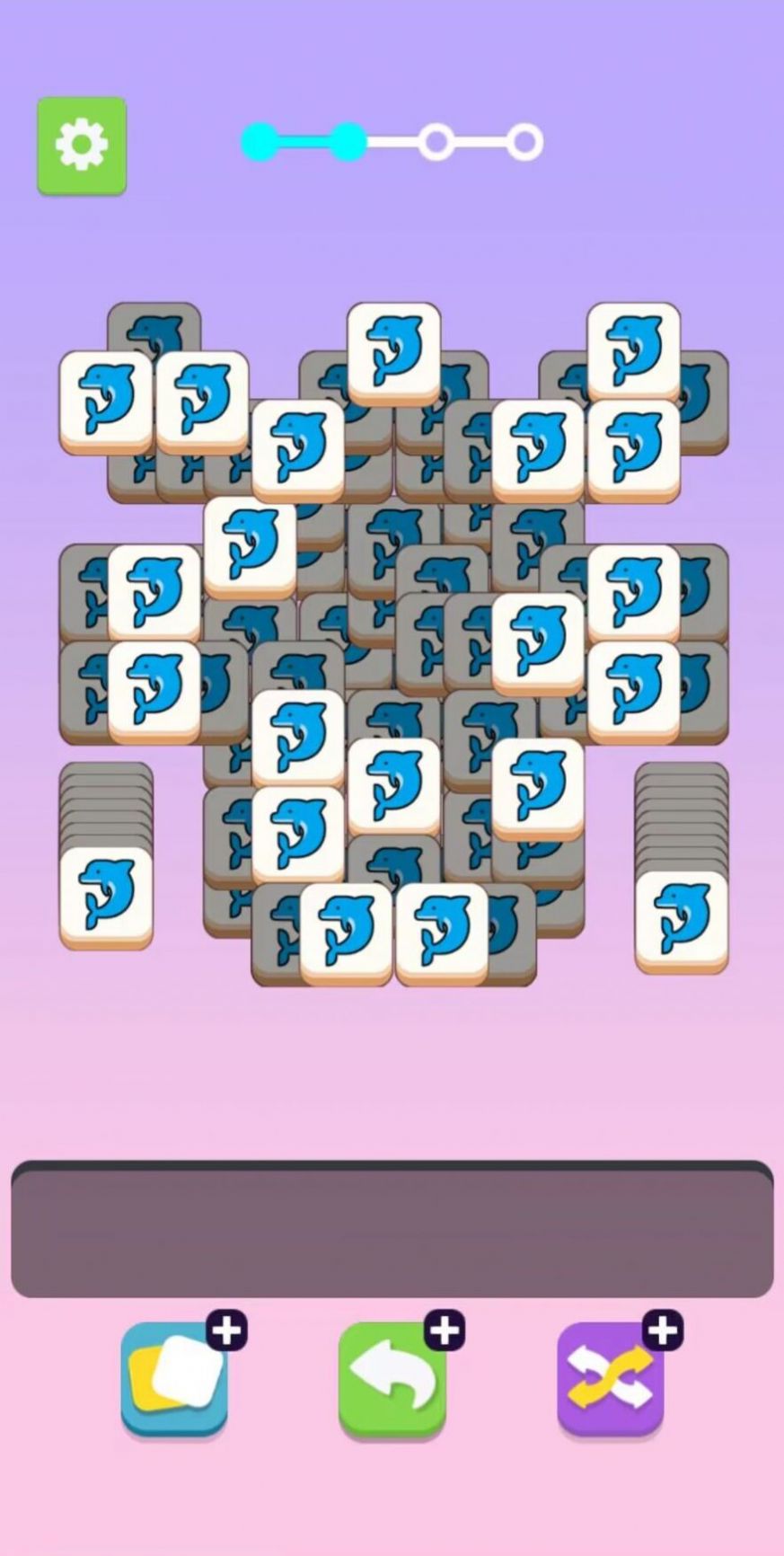
Task: Click the plus badge on the extra tiles power-up
Action: pyautogui.click(x=227, y=1330)
